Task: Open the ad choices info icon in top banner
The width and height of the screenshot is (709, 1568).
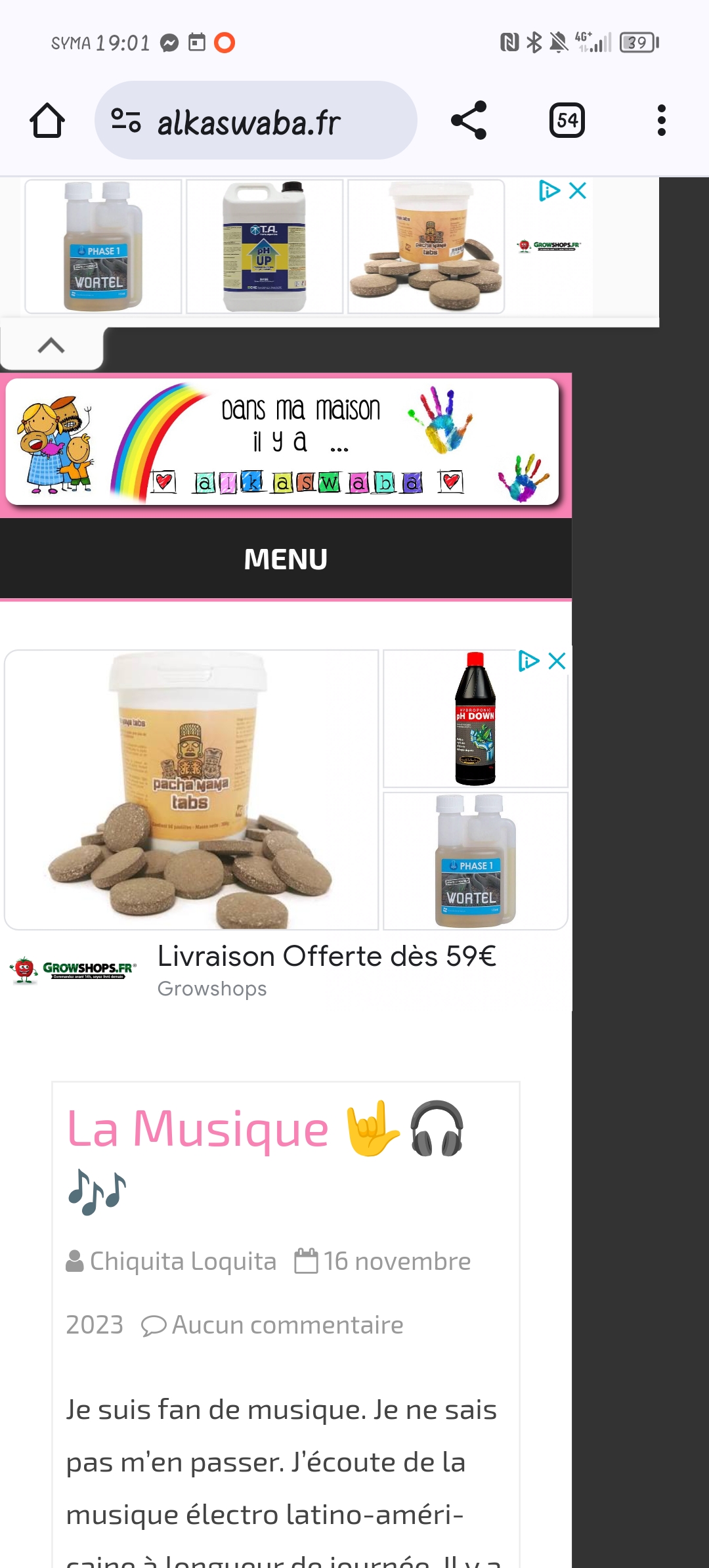Action: [548, 191]
